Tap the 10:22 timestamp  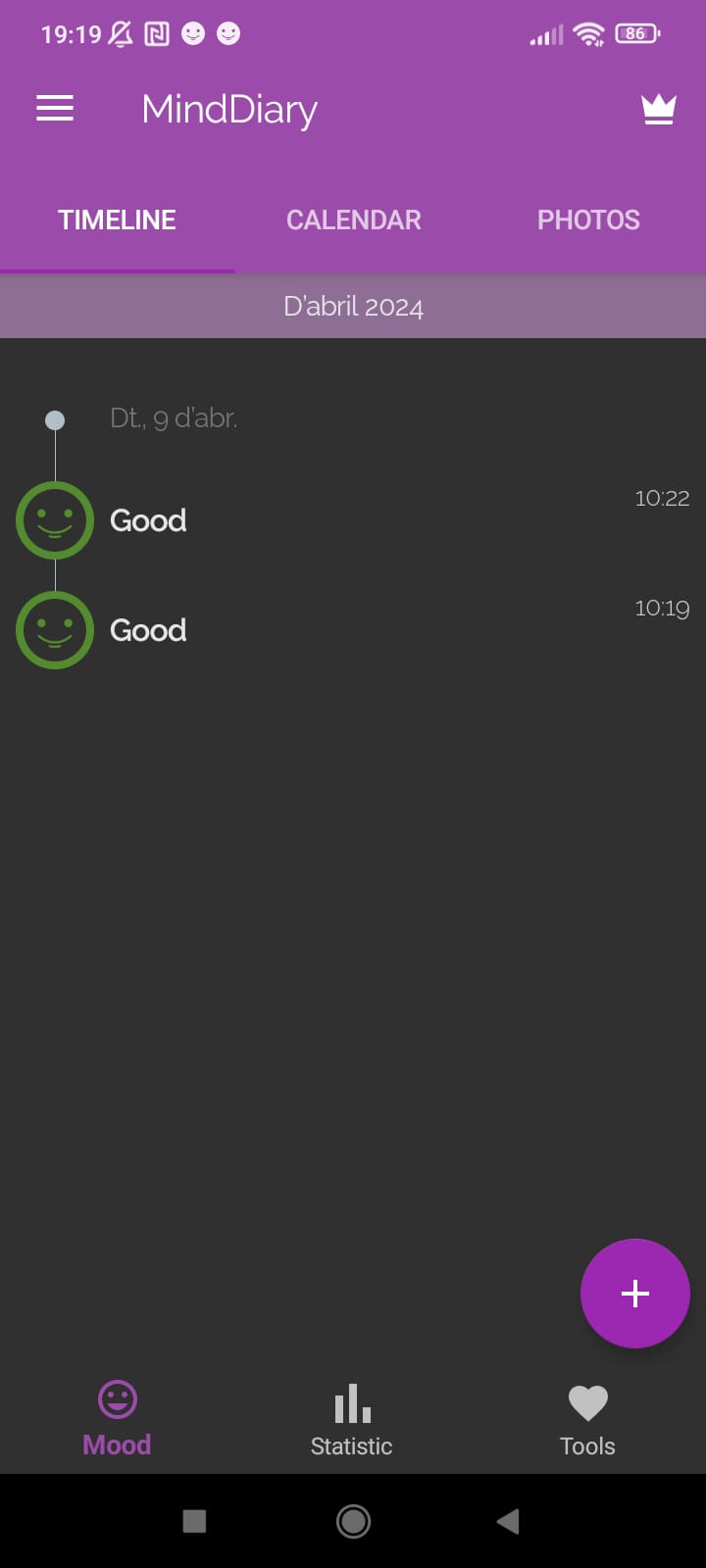click(661, 498)
